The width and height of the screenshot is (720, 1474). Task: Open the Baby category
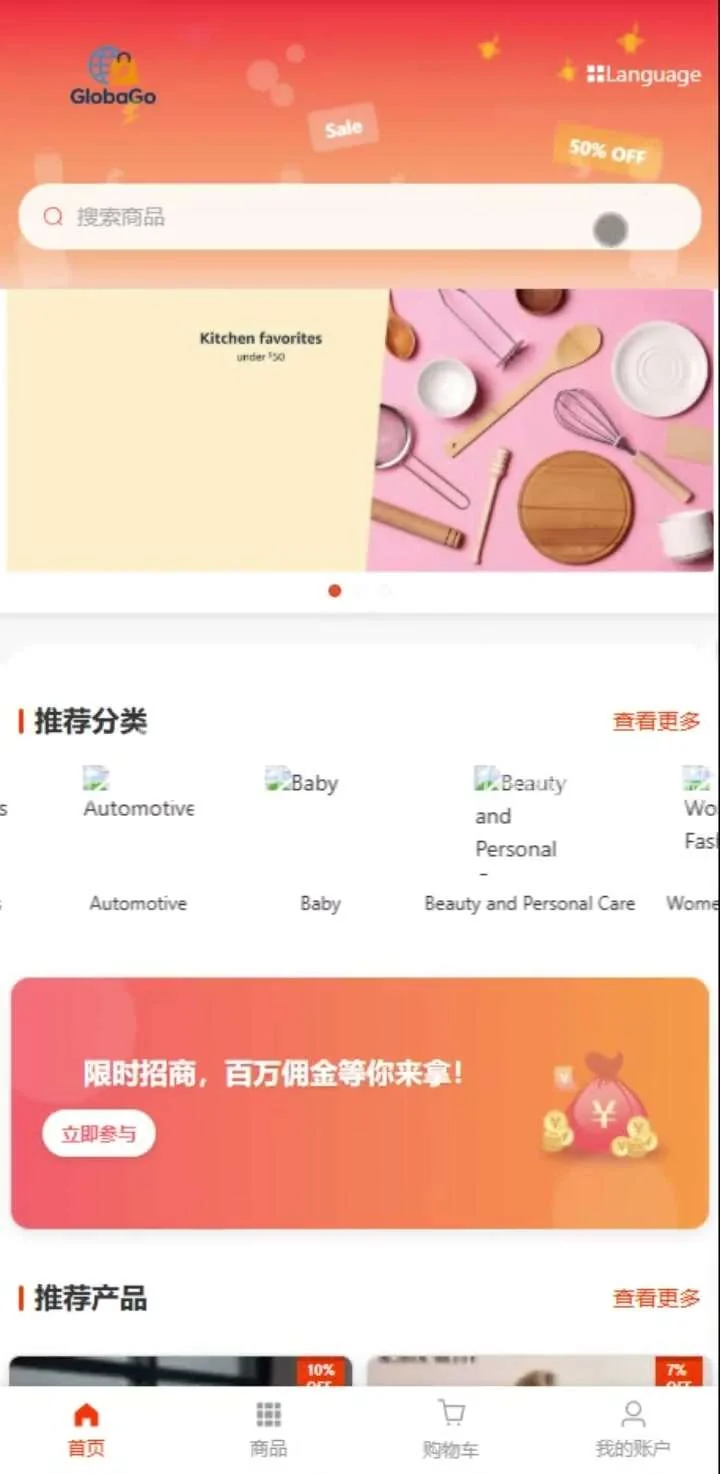tap(320, 840)
